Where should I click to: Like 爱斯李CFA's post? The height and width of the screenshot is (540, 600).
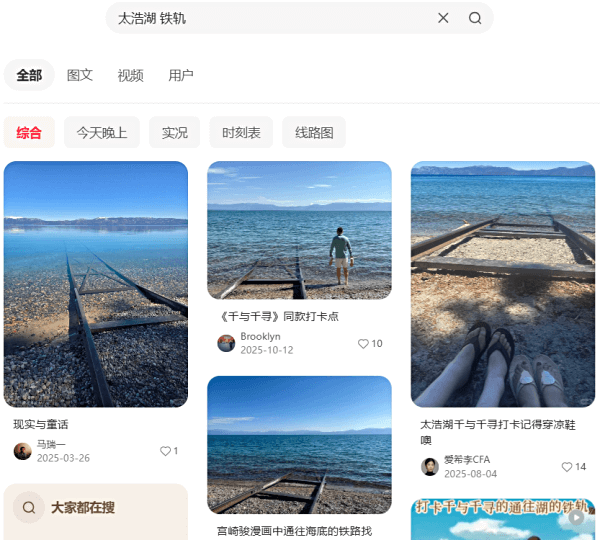(x=567, y=467)
